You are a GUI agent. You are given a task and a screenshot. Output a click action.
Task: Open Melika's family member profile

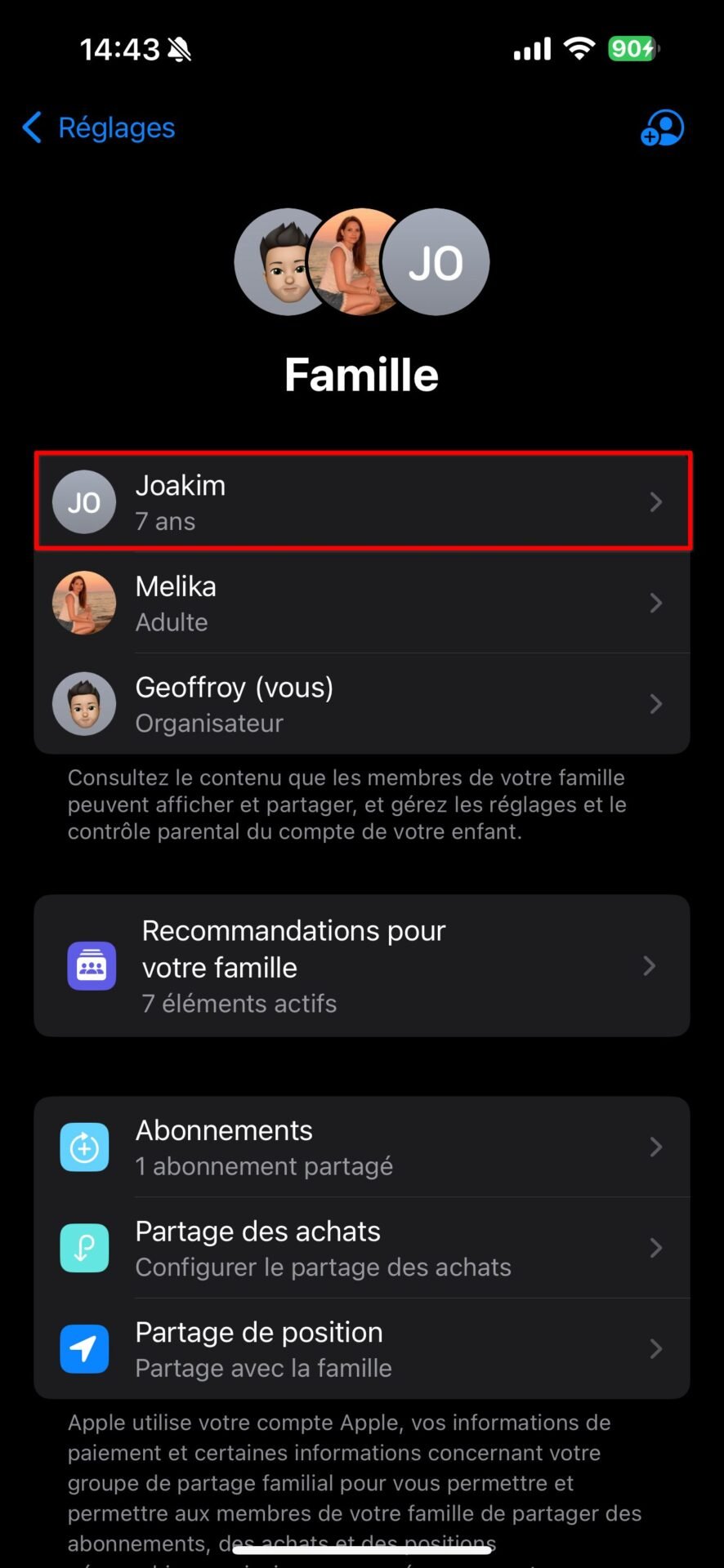point(362,603)
